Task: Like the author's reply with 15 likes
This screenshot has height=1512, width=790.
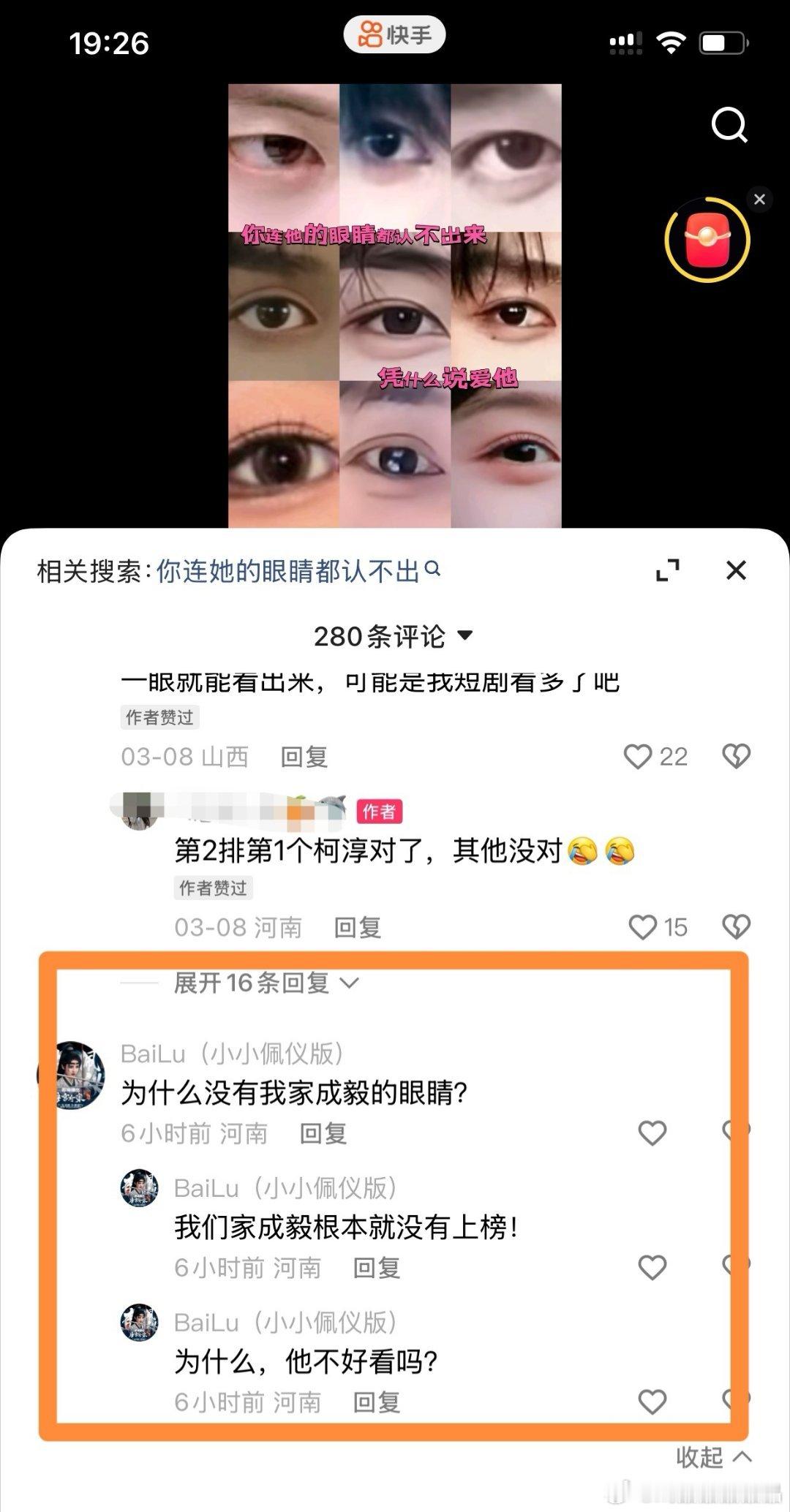Action: point(642,926)
